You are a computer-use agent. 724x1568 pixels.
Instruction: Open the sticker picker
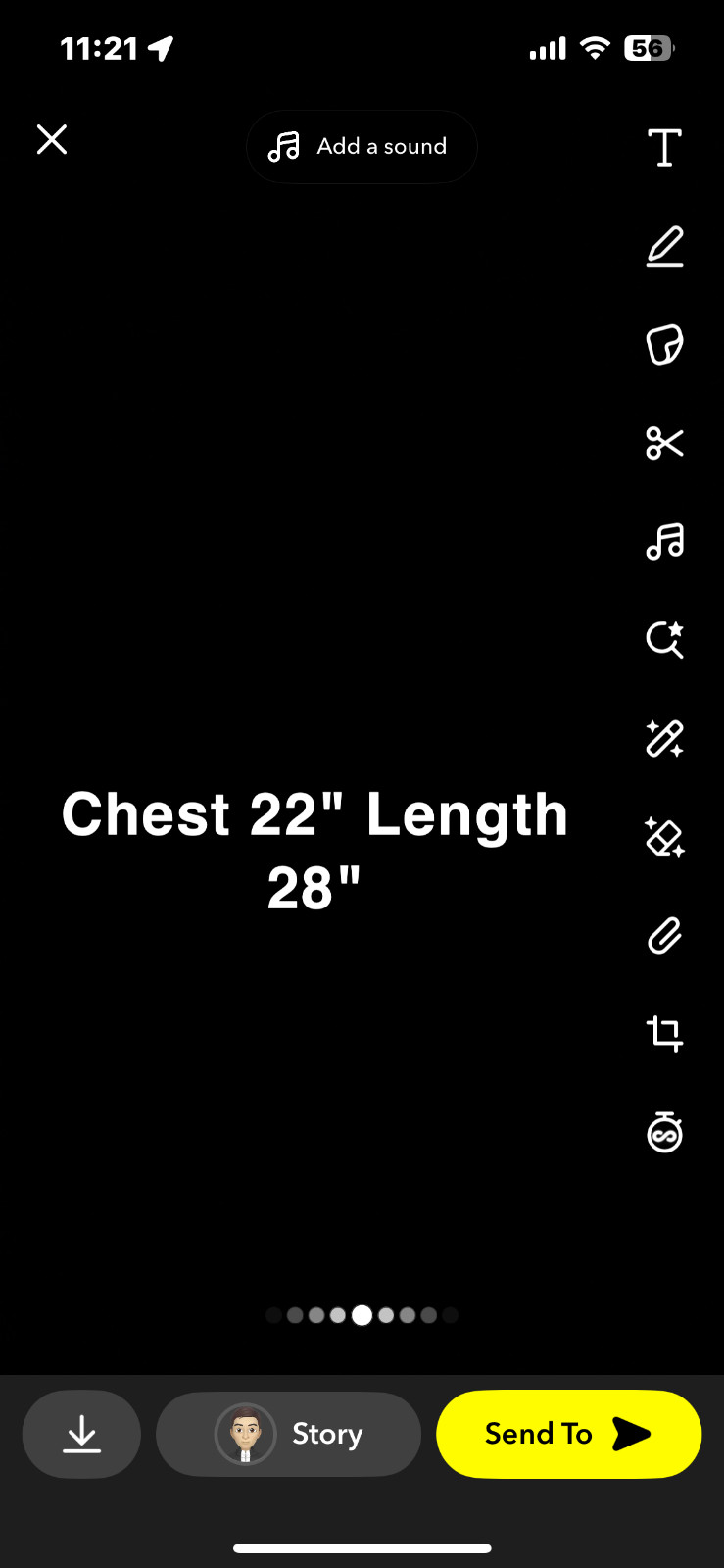click(x=664, y=345)
